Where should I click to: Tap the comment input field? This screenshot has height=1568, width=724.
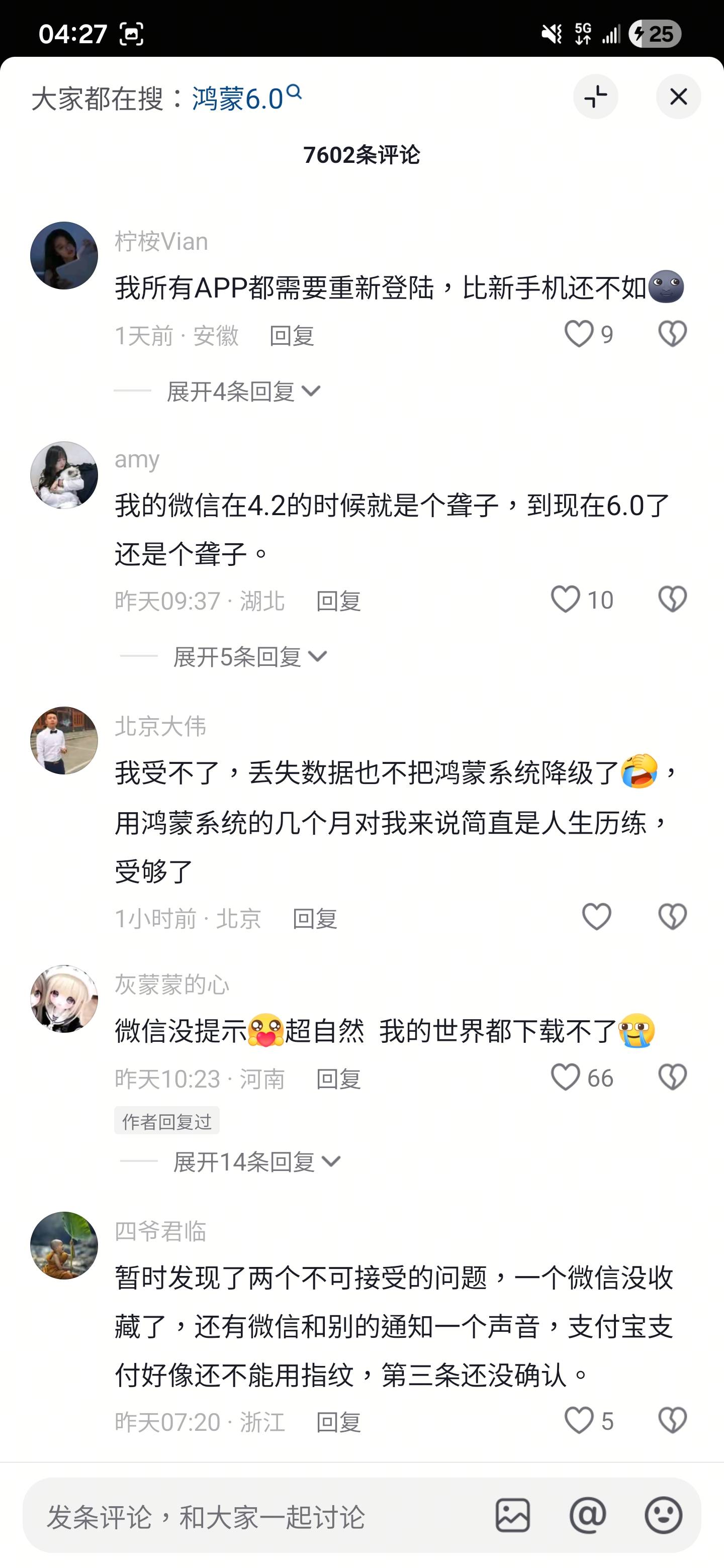point(243,1516)
